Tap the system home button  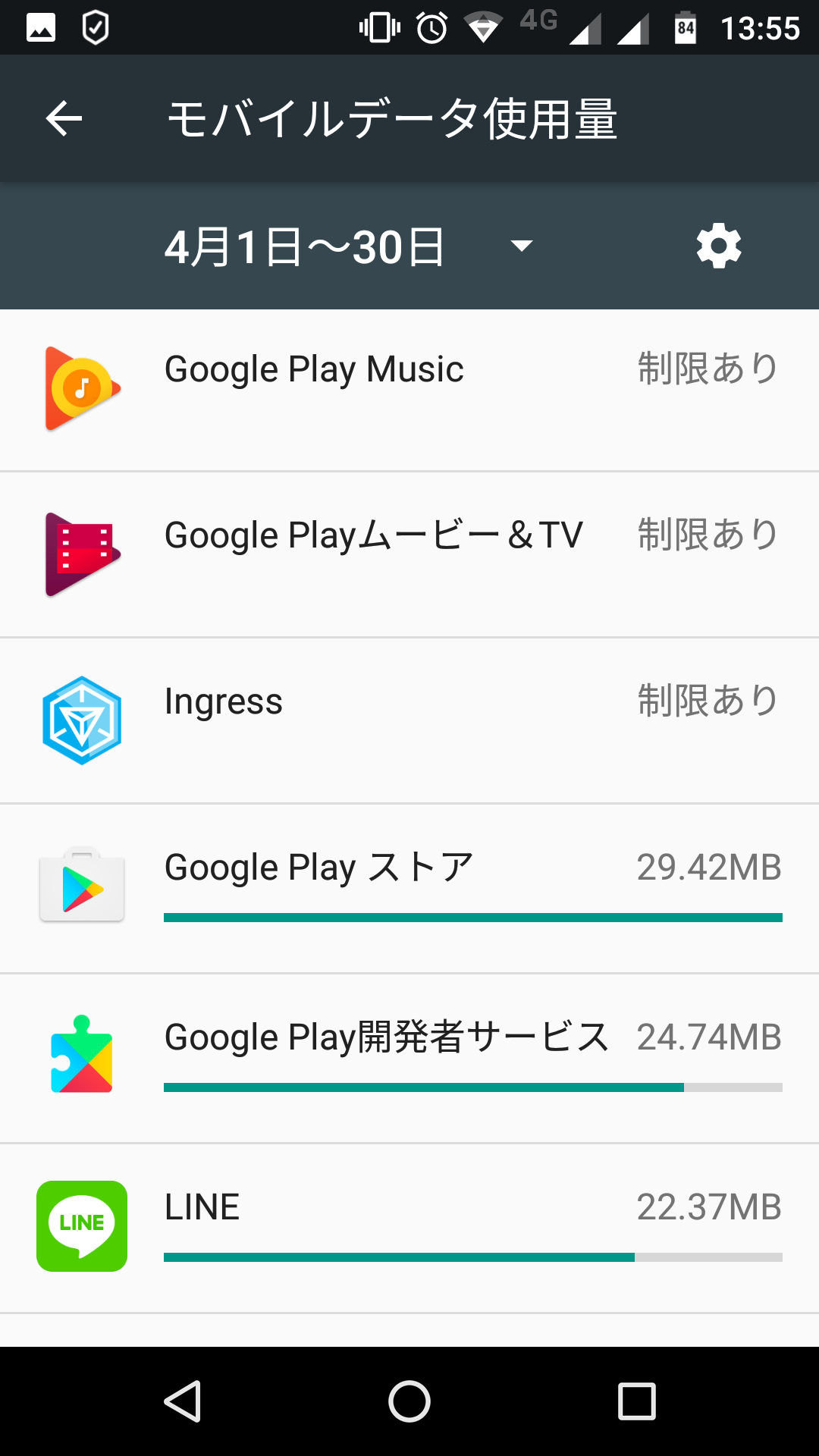(x=409, y=1401)
